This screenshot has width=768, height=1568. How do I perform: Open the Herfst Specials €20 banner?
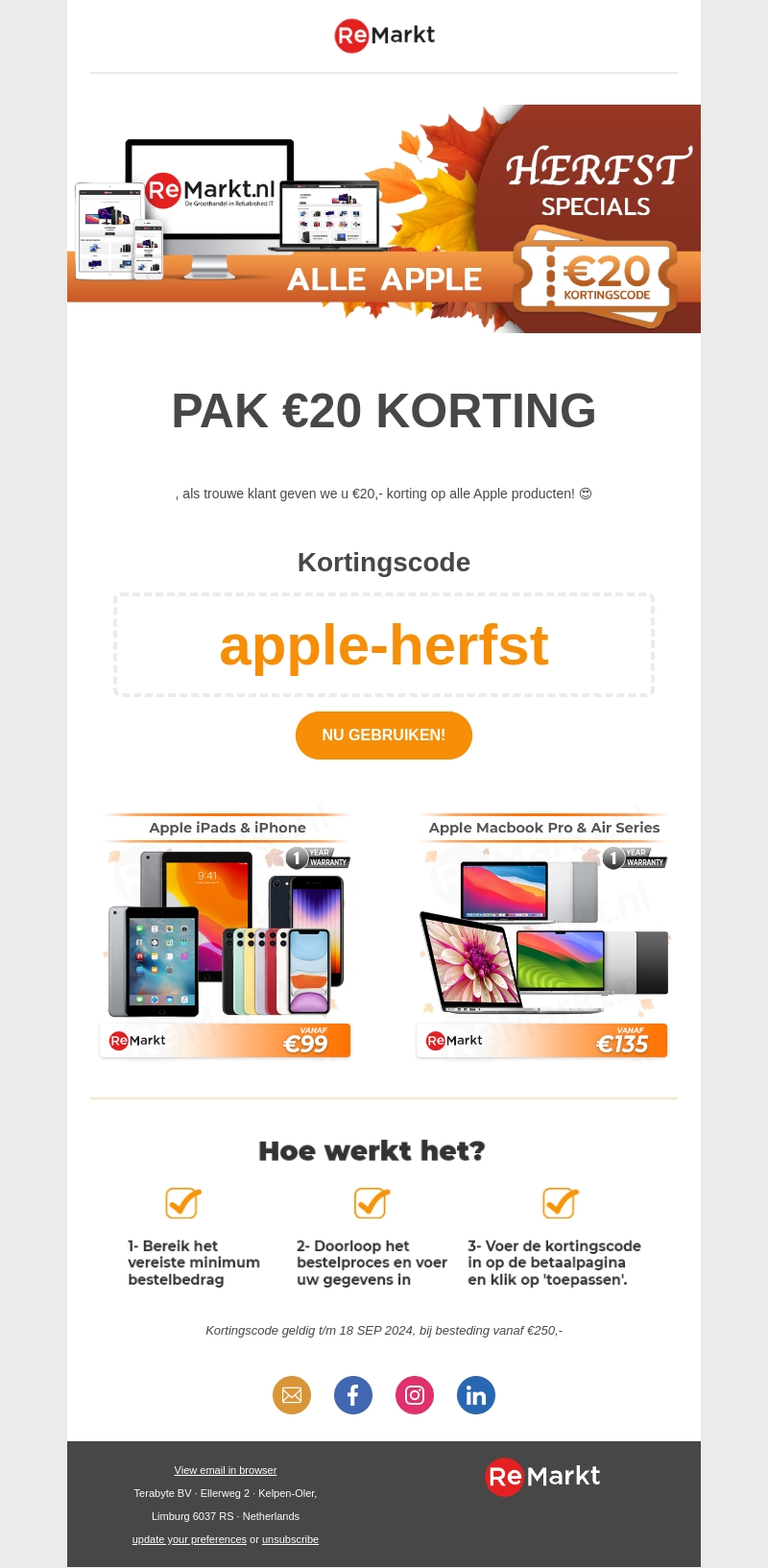(384, 219)
